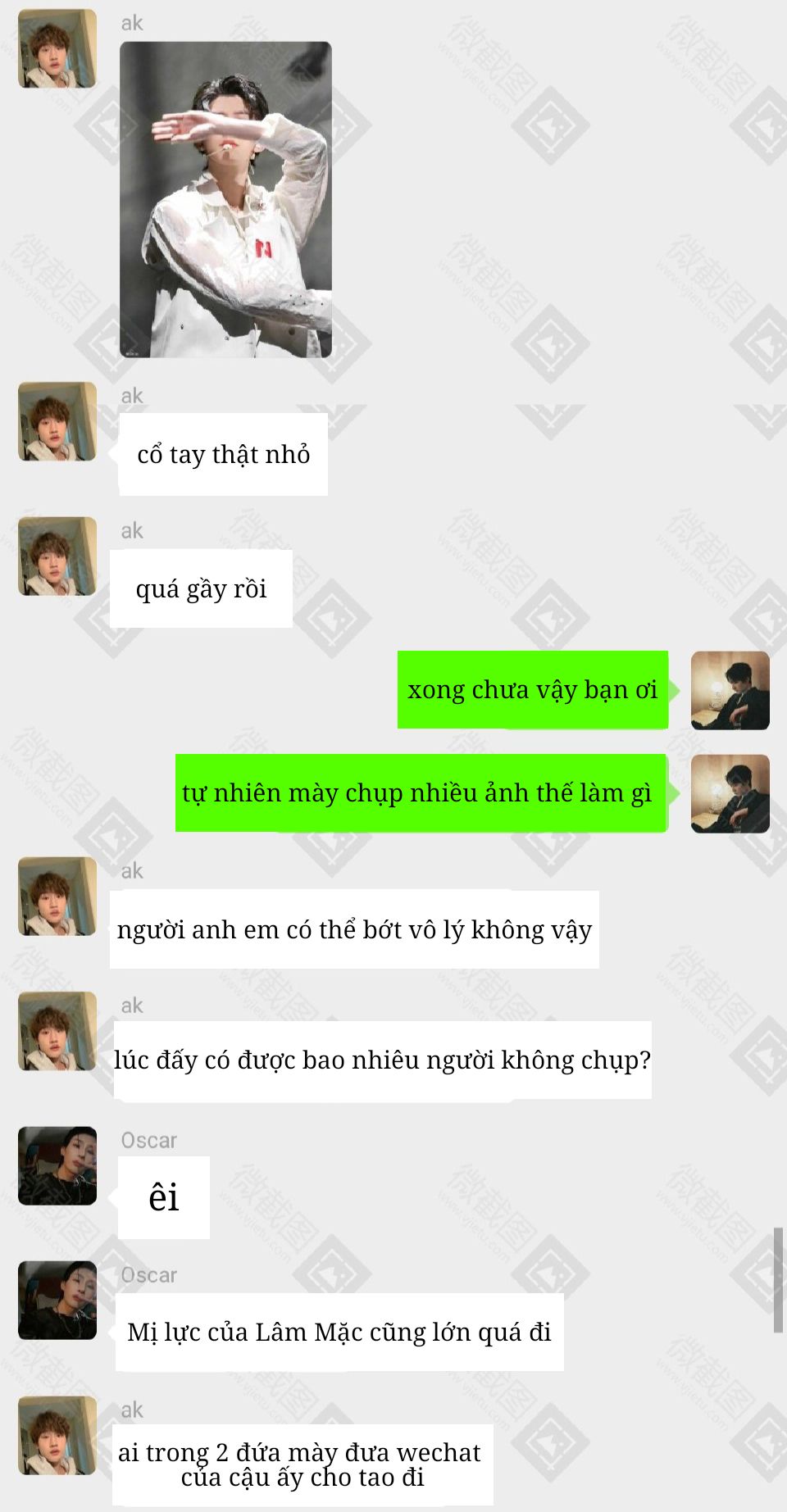Open Oscar's profile picture beside the "êi" message

click(57, 1165)
